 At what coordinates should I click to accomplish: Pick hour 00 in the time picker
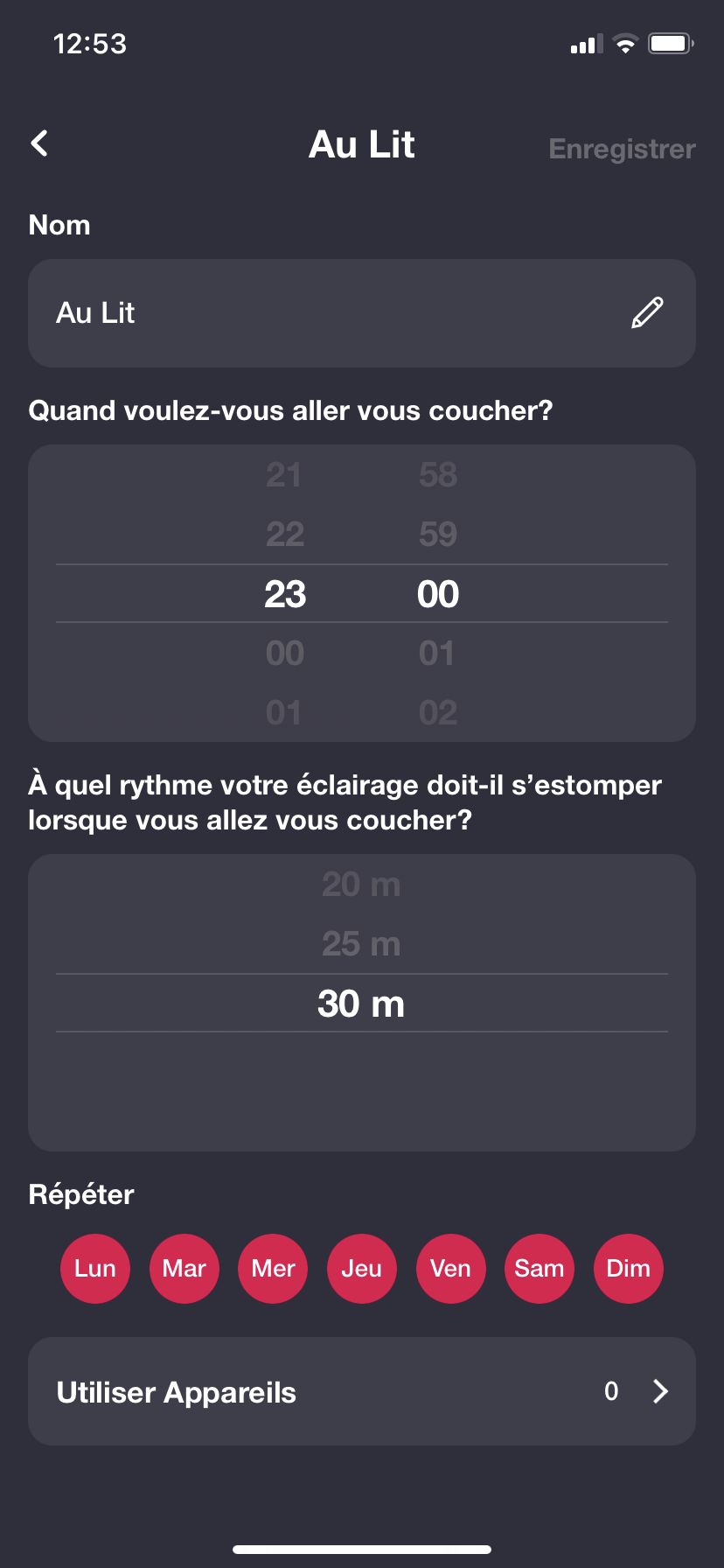pyautogui.click(x=285, y=654)
